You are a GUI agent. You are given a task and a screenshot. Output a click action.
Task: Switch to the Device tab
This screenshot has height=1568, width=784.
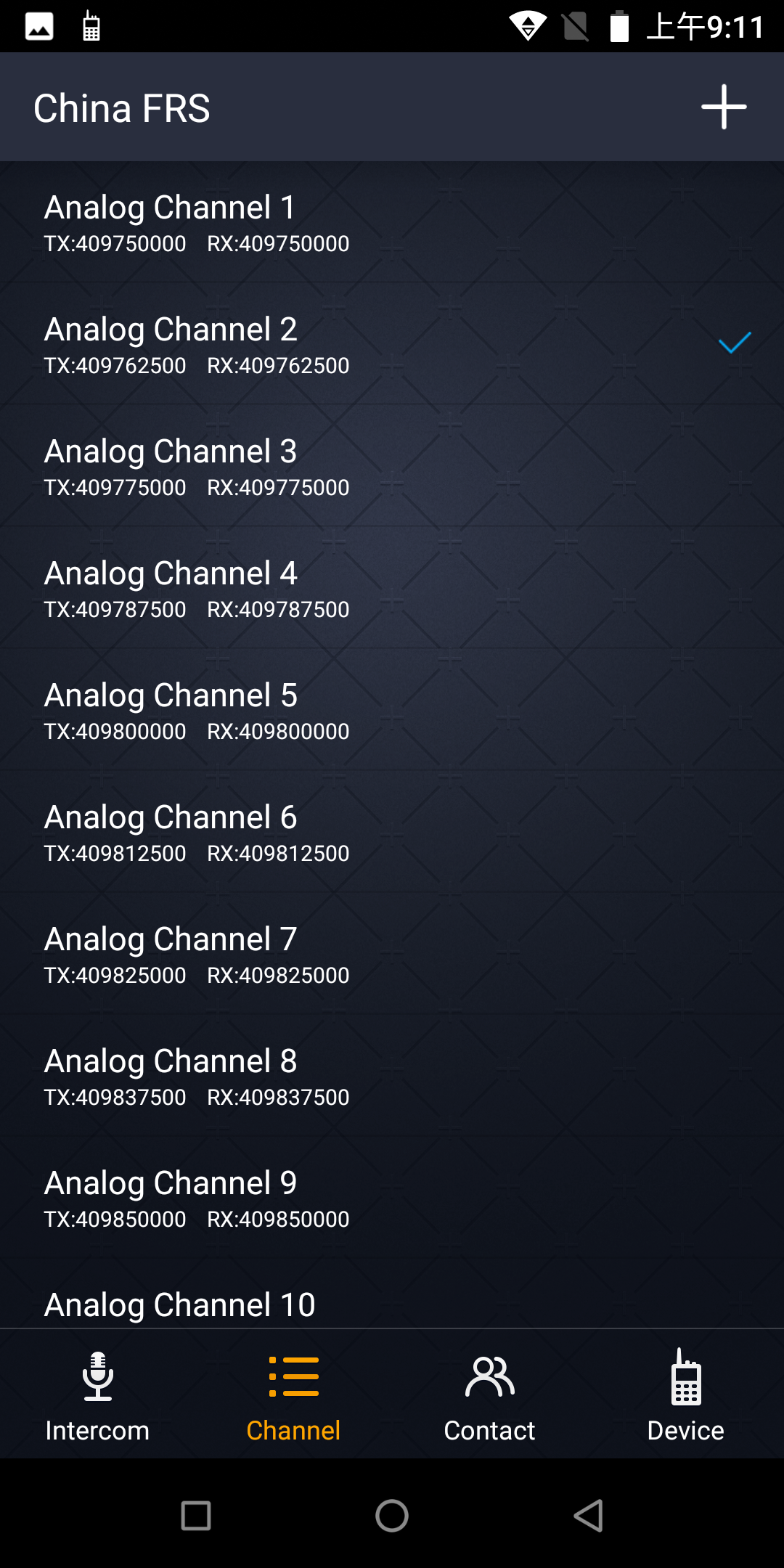tap(686, 1395)
